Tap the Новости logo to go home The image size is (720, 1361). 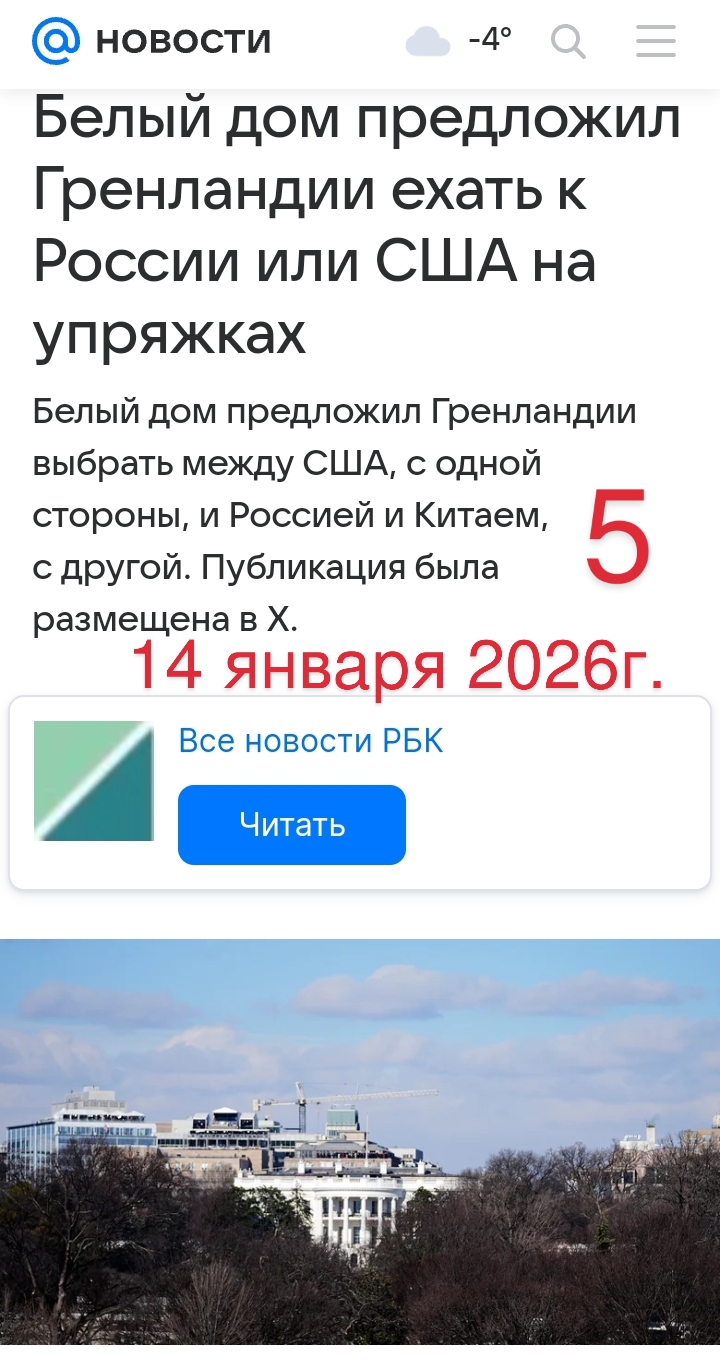(152, 42)
